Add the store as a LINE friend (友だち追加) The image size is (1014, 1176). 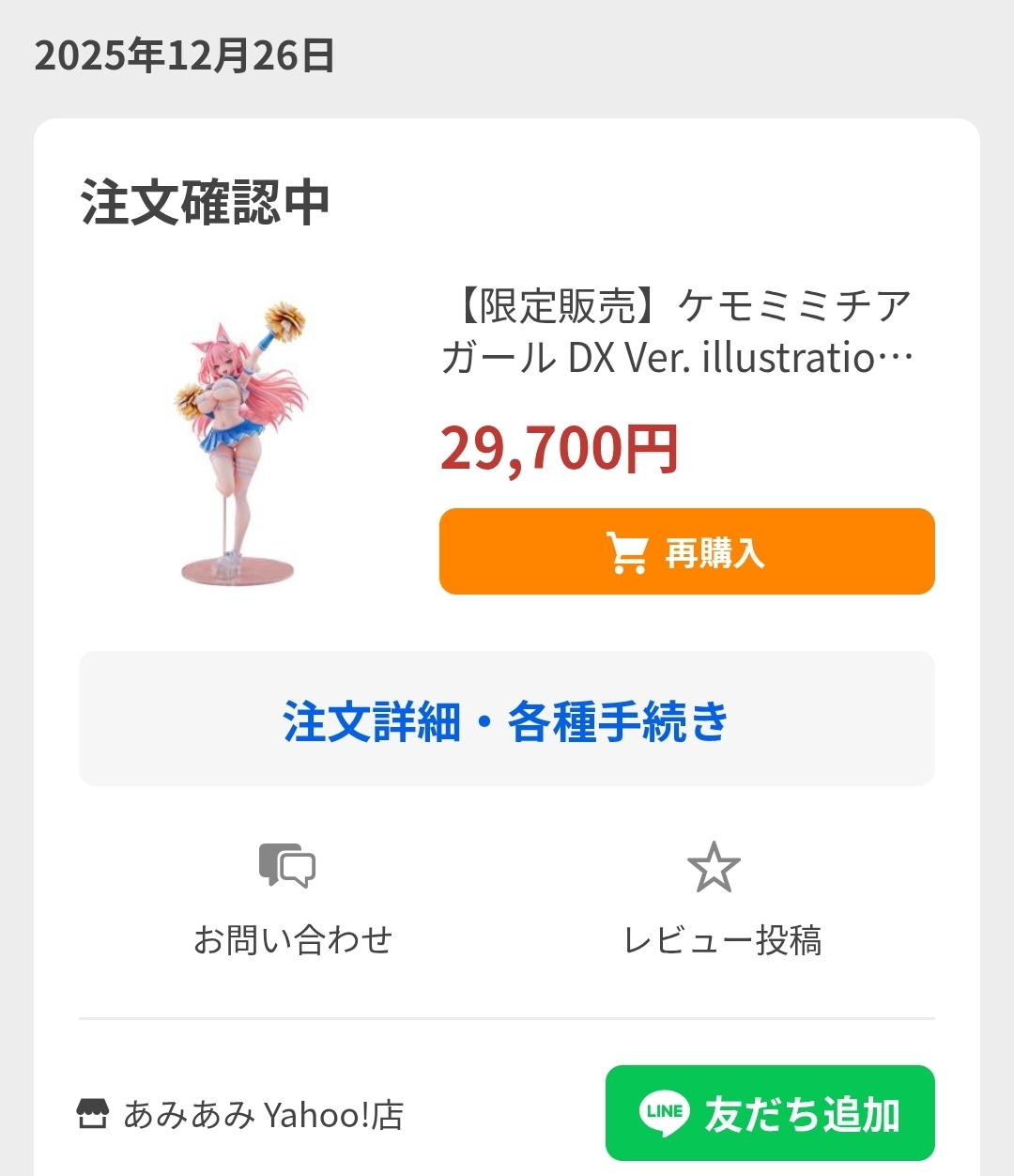(769, 1114)
